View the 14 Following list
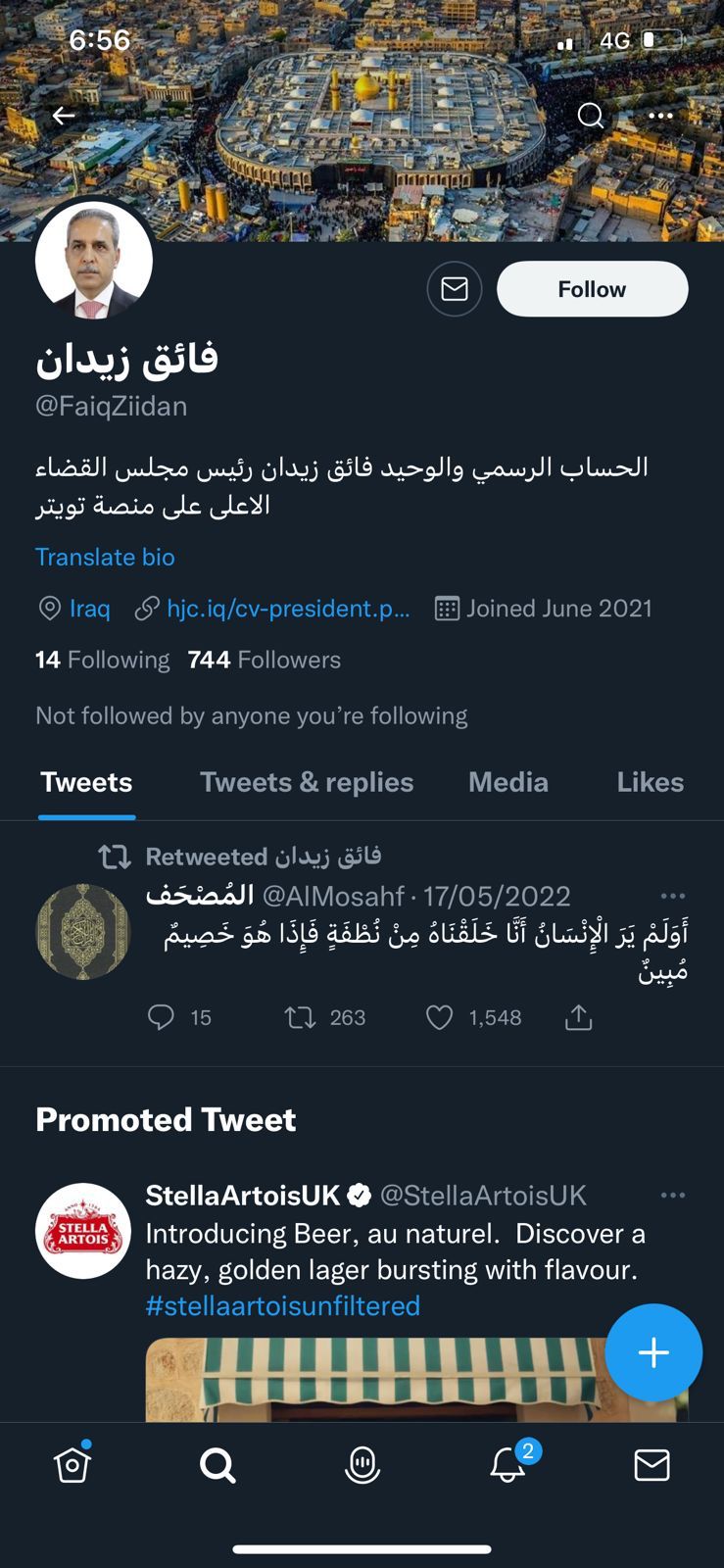 (102, 660)
